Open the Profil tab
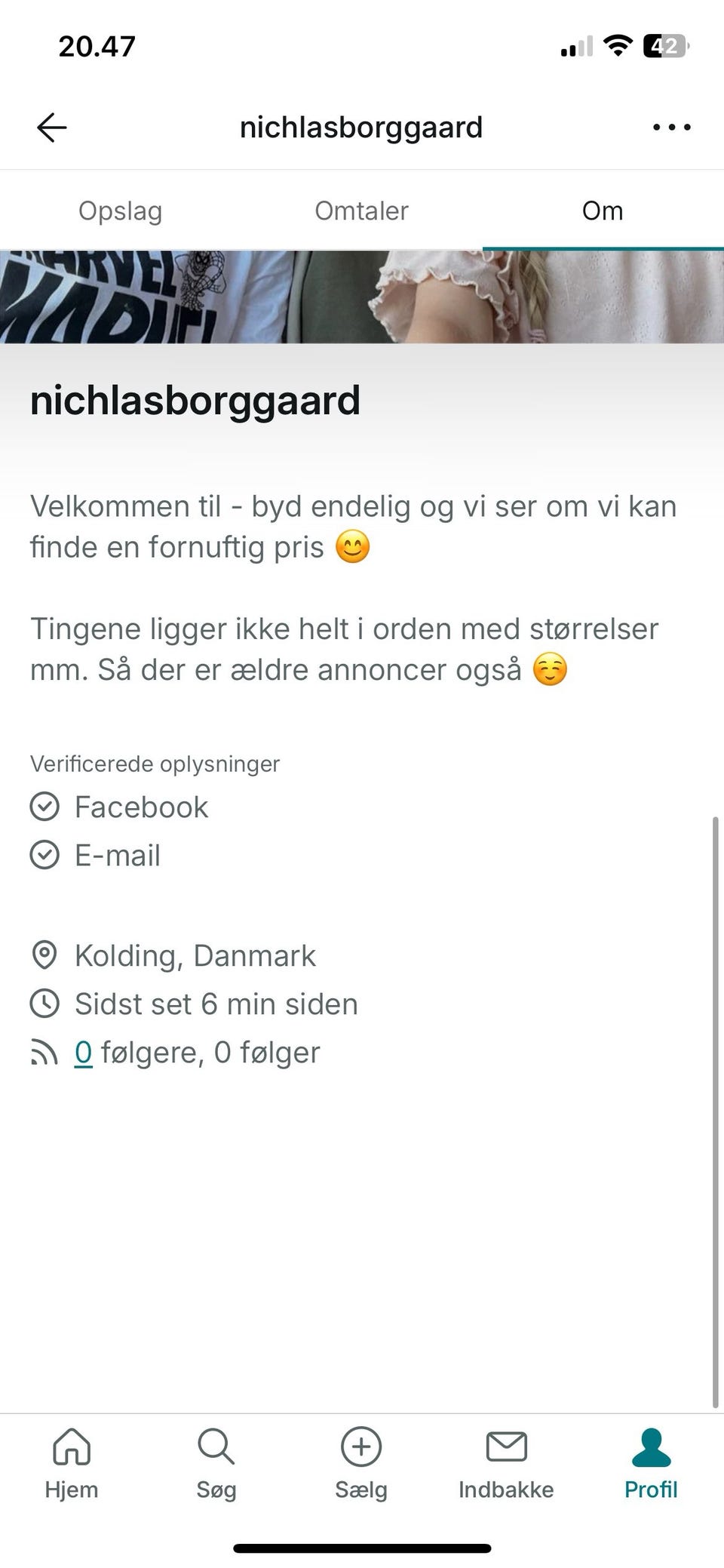 coord(651,1463)
